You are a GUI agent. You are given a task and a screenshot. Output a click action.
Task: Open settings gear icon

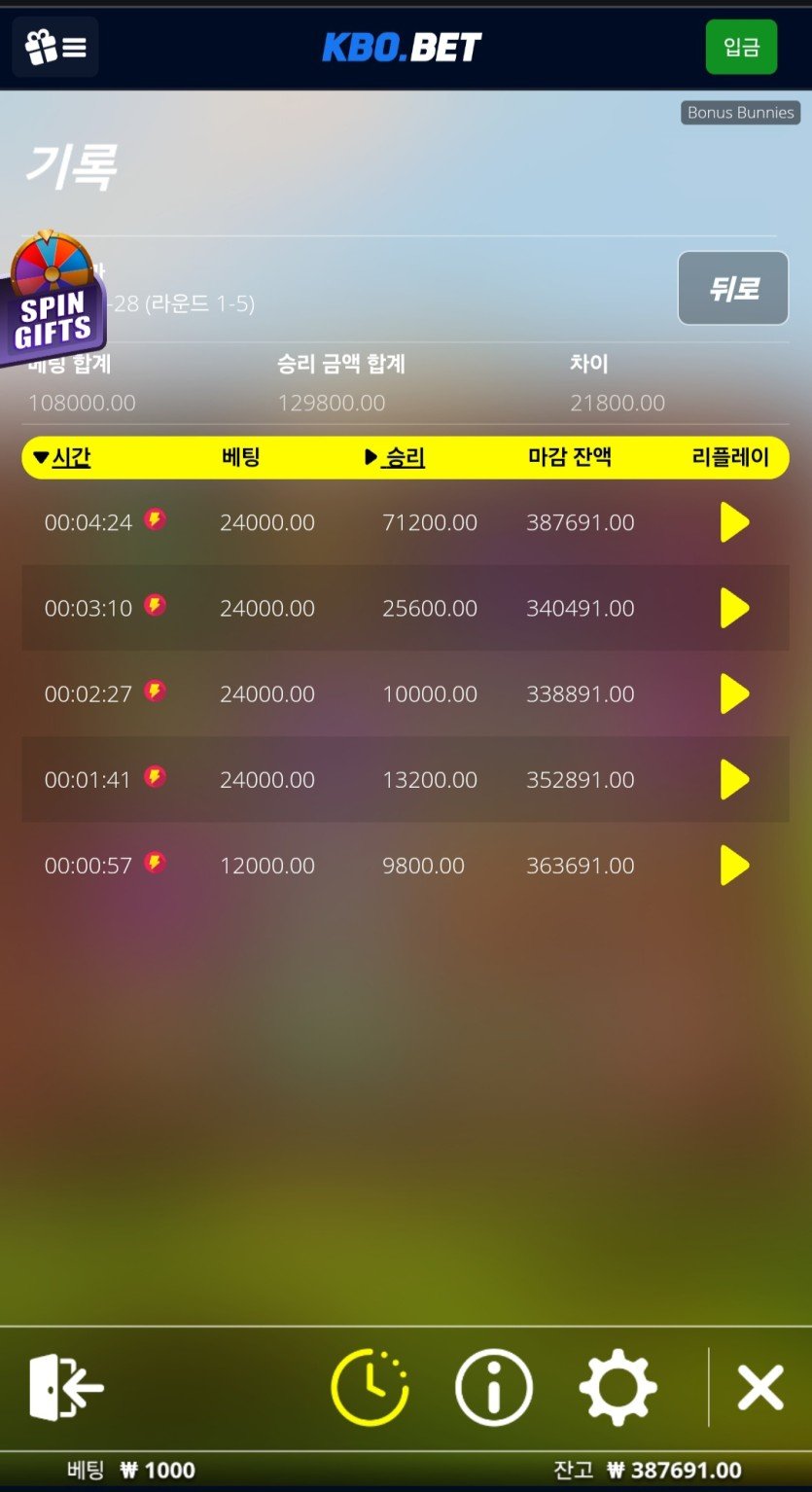618,1387
